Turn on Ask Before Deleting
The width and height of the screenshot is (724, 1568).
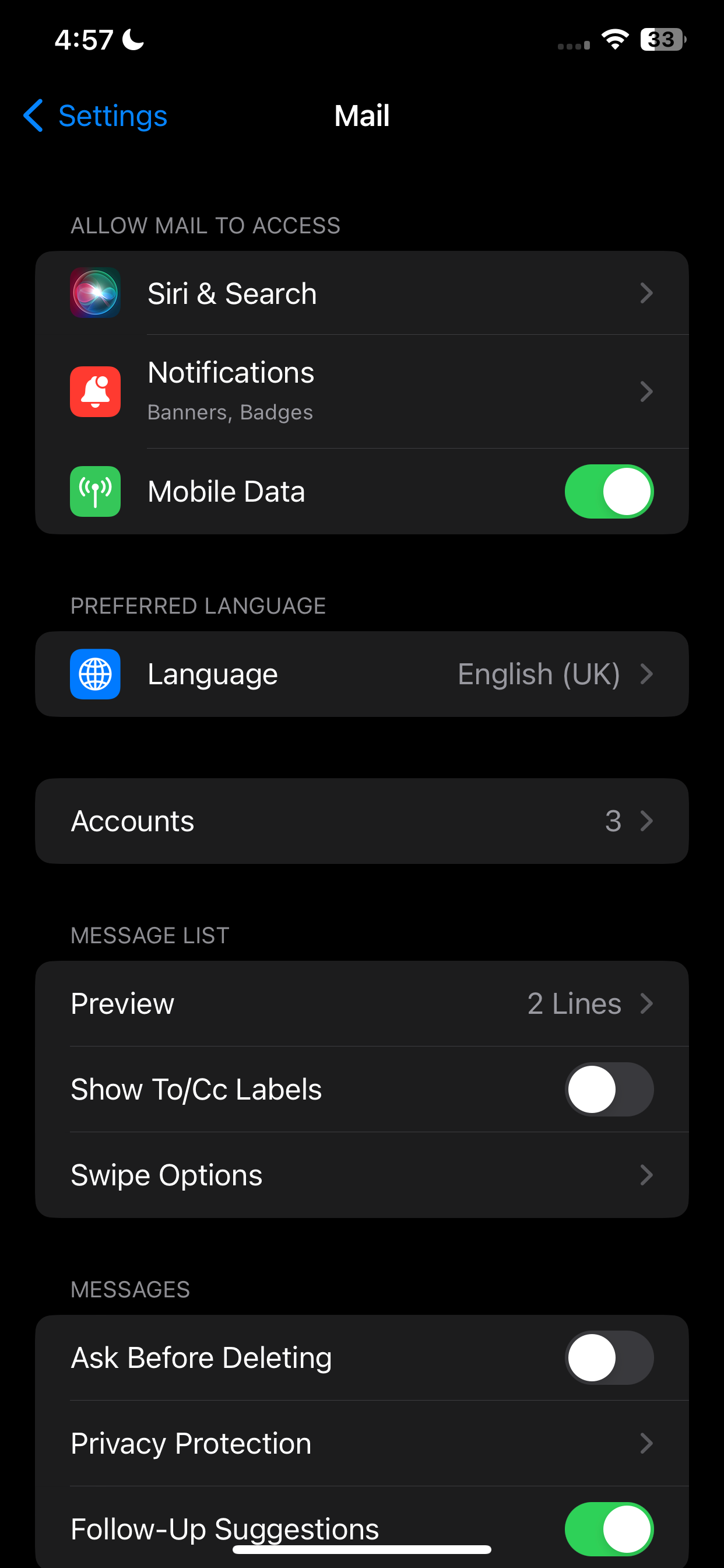pos(609,1357)
